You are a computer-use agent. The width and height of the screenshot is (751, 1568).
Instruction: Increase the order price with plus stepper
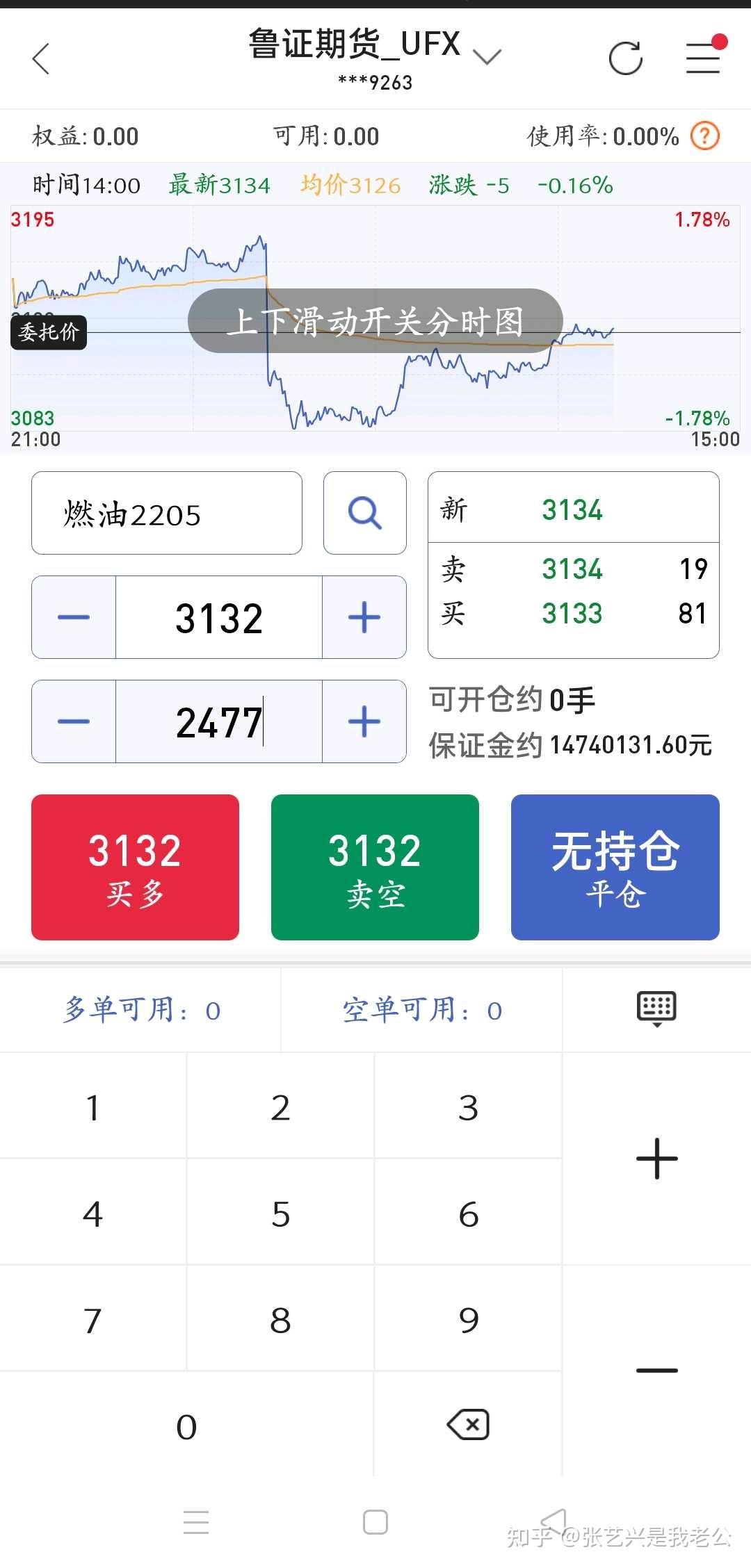click(x=364, y=617)
